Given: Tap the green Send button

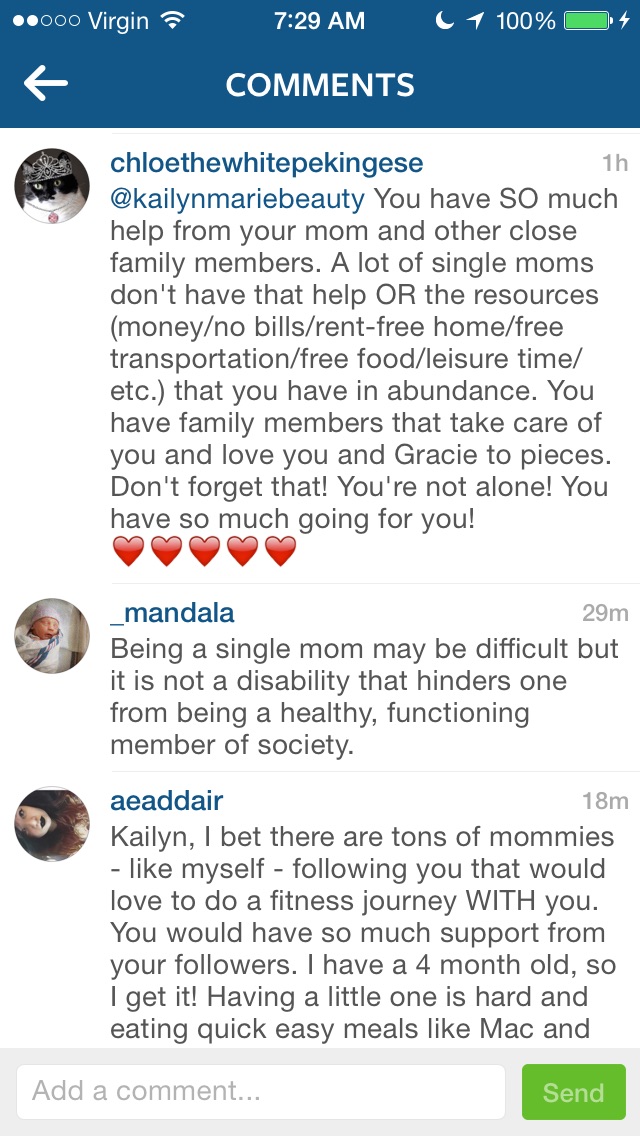Looking at the screenshot, I should click(x=573, y=1092).
